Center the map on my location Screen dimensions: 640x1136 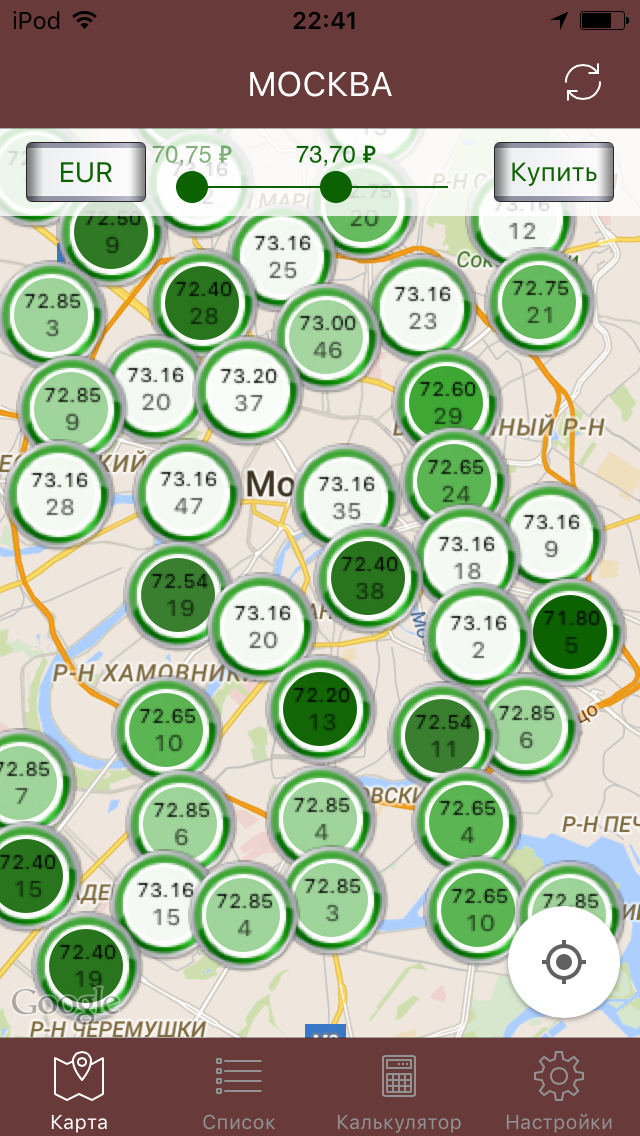click(563, 962)
